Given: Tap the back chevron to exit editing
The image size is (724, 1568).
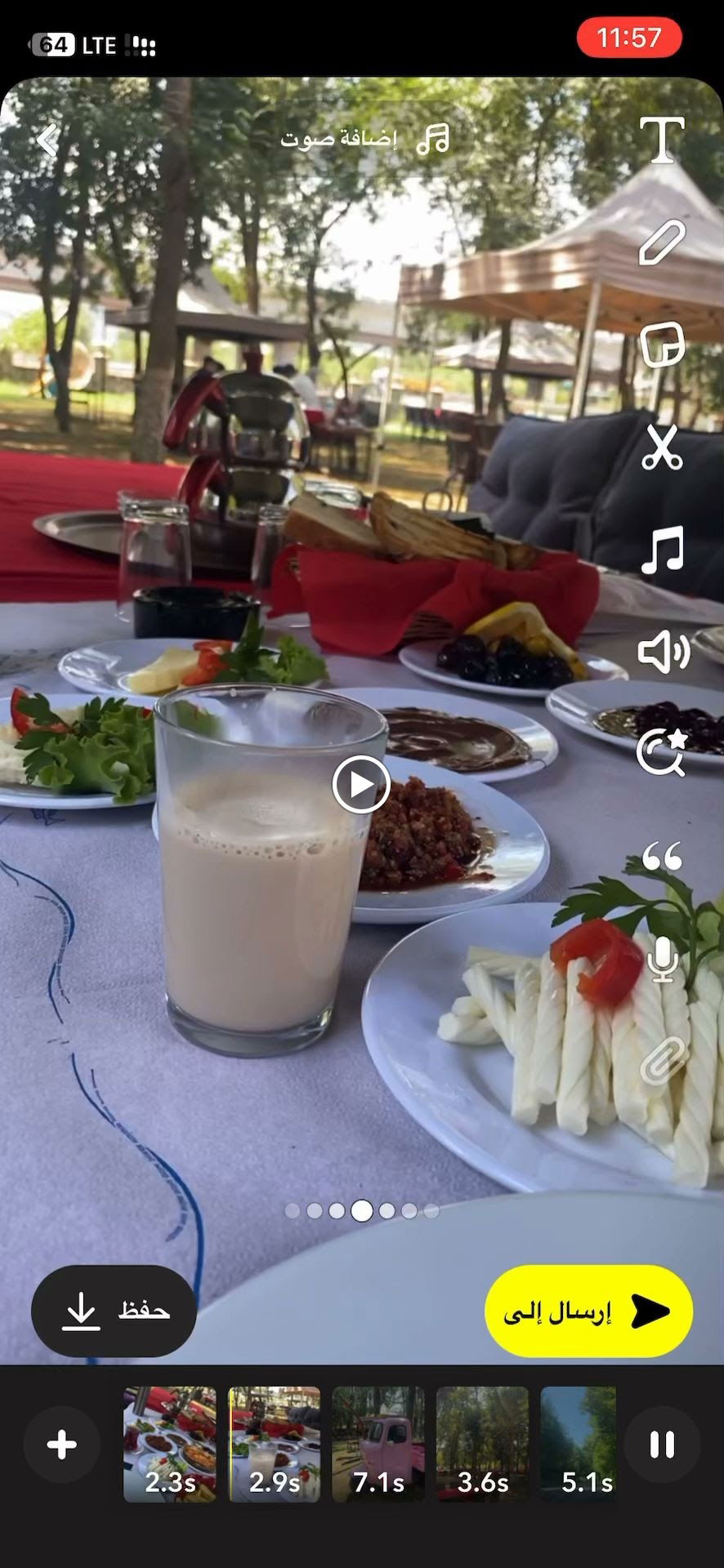Looking at the screenshot, I should (47, 140).
